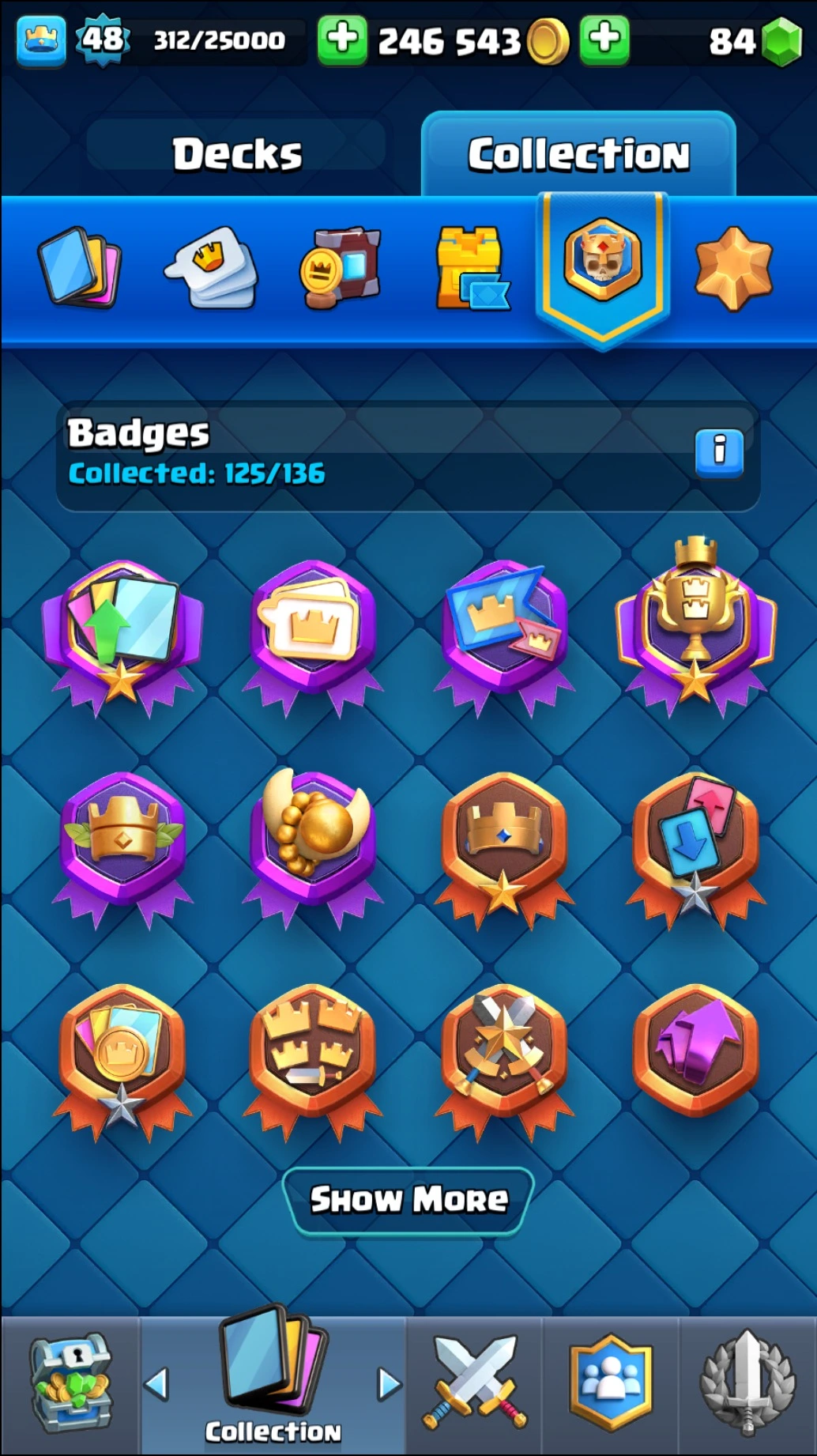Open the King level crown icon
Screen dimensions: 817x1456
tap(41, 40)
